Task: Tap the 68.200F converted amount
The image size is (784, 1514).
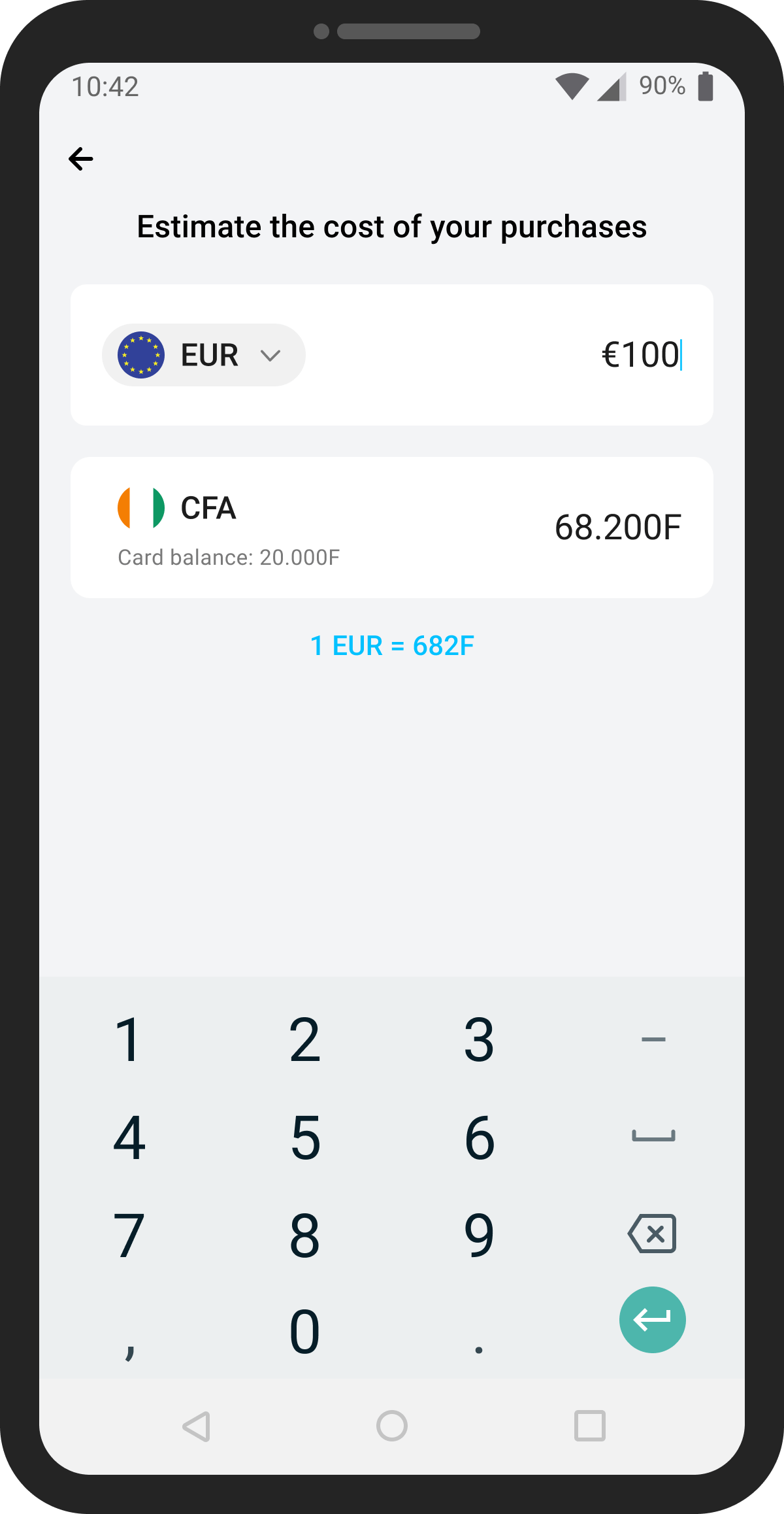Action: click(619, 527)
